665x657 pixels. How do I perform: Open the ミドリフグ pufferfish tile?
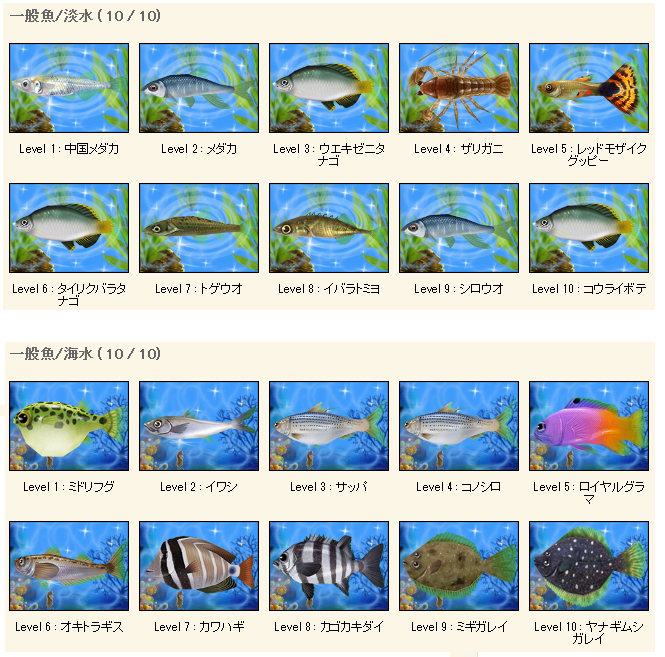coord(69,426)
